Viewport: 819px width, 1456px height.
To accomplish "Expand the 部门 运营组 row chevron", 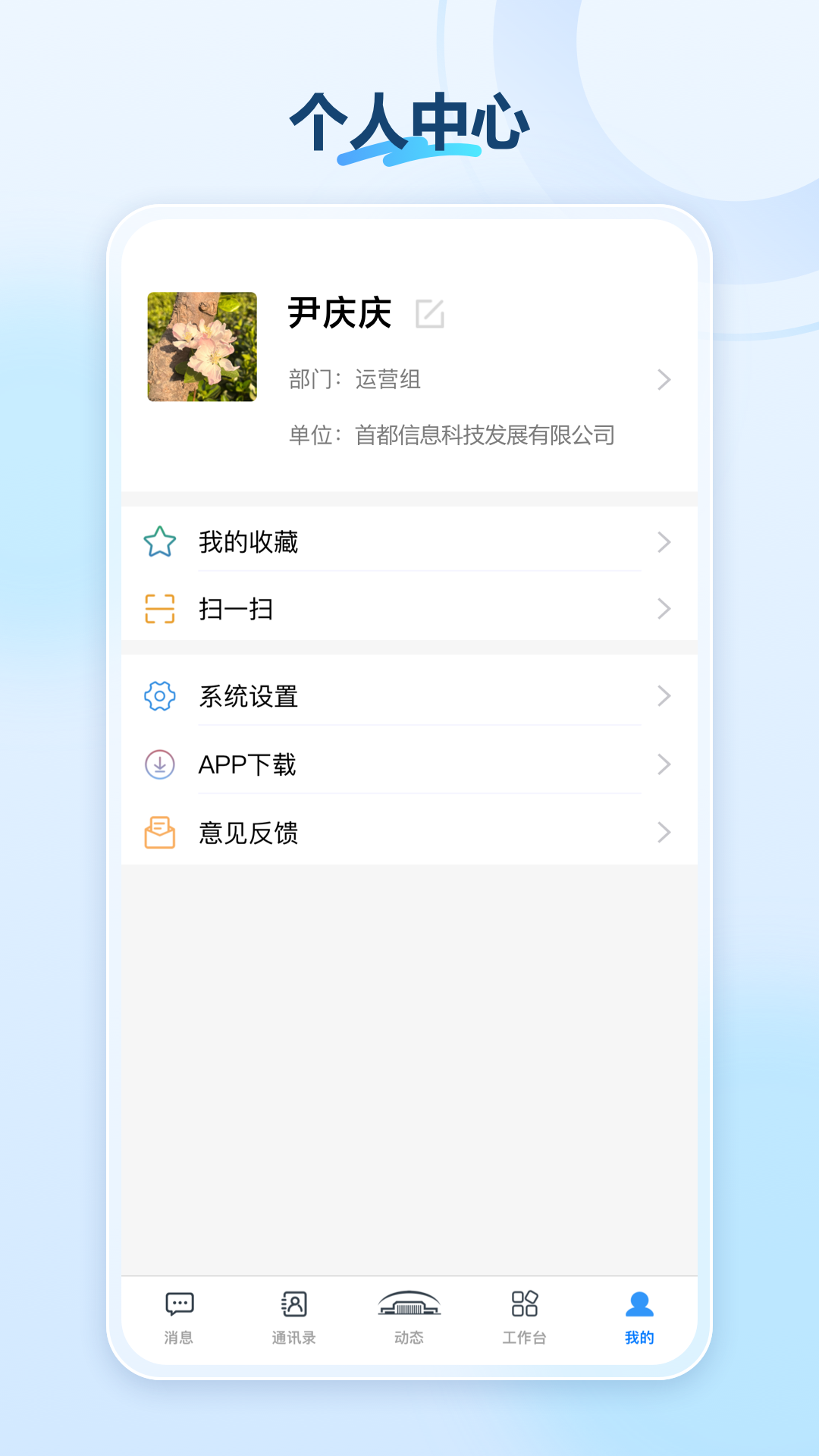I will pyautogui.click(x=665, y=380).
